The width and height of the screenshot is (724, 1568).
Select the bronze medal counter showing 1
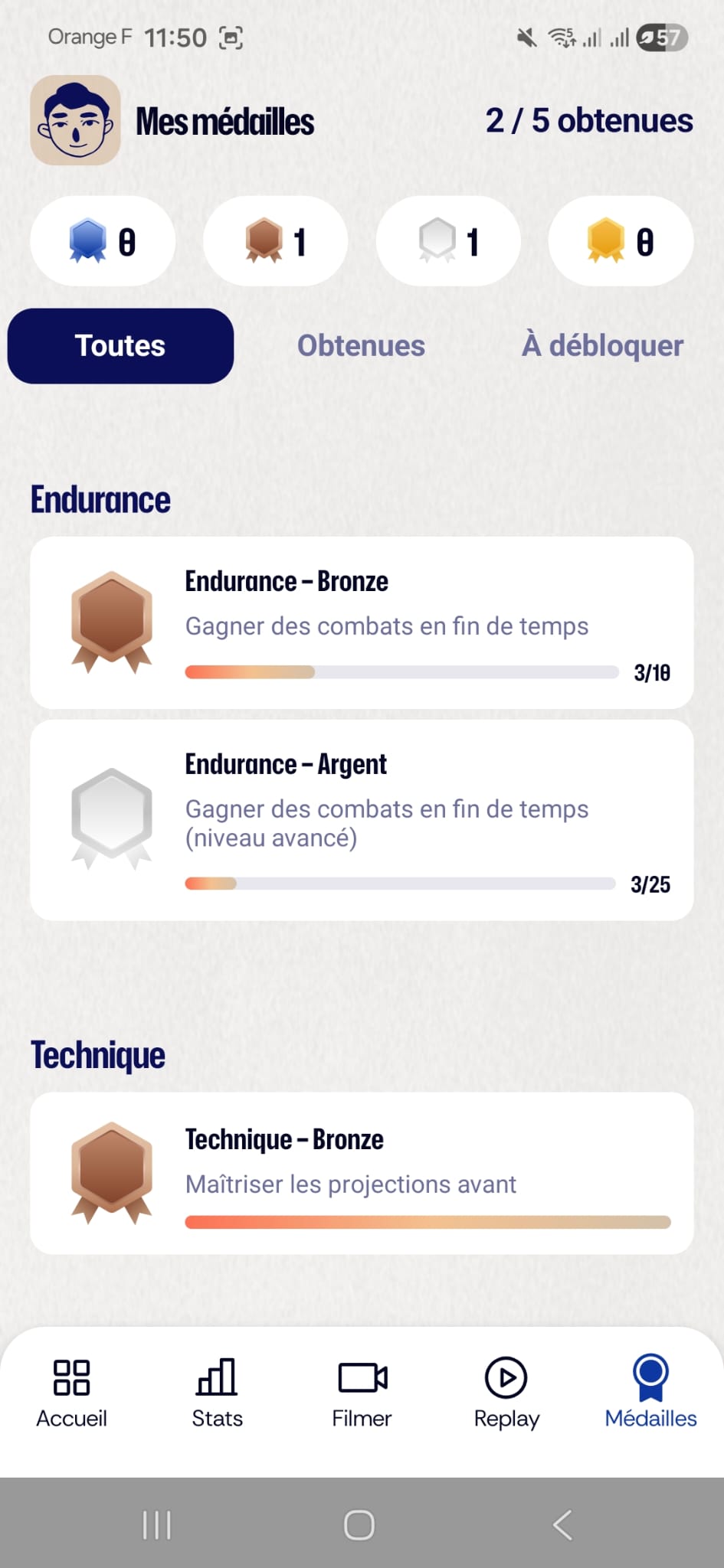pos(257,241)
